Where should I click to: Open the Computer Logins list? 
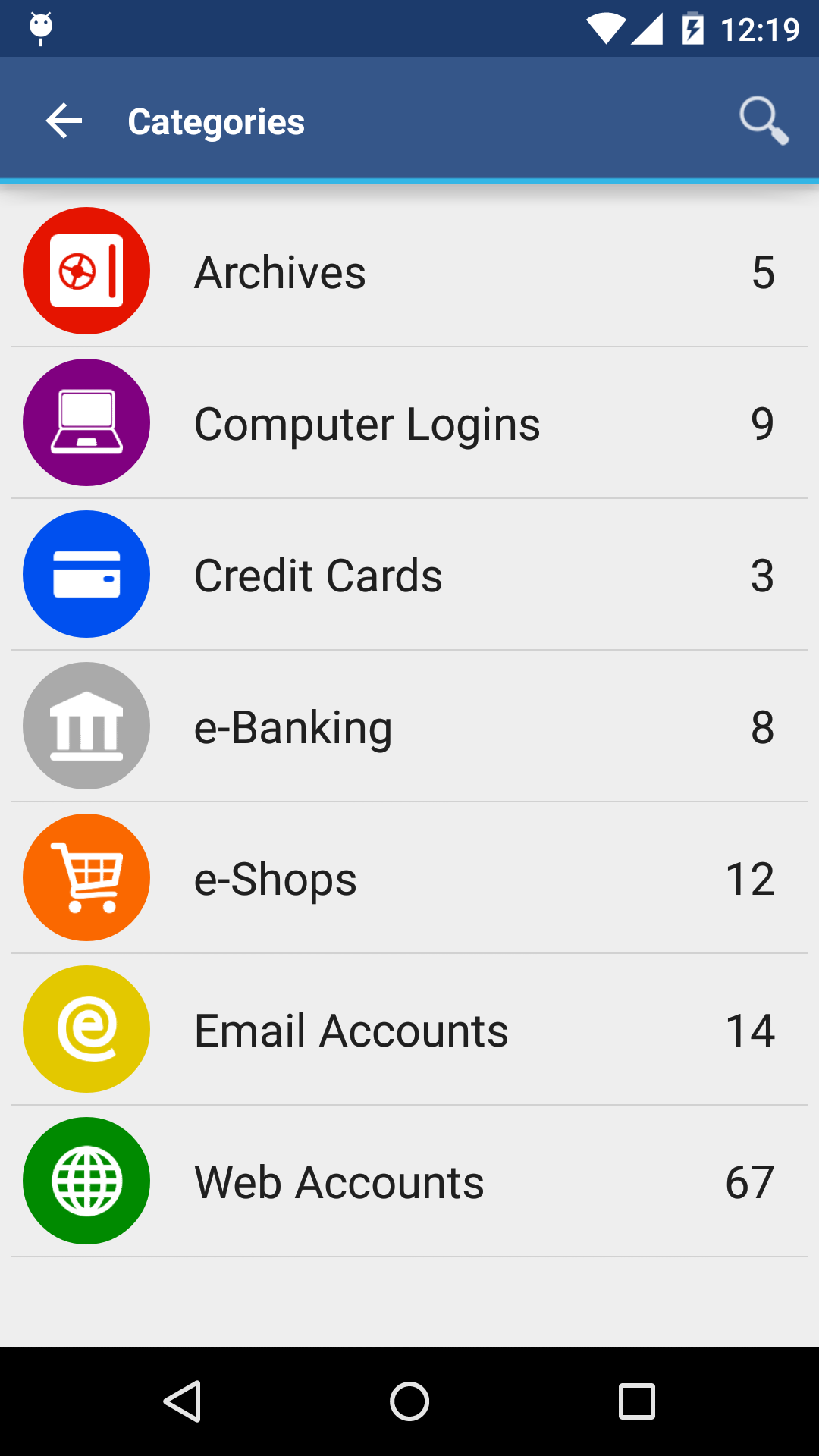pyautogui.click(x=409, y=422)
